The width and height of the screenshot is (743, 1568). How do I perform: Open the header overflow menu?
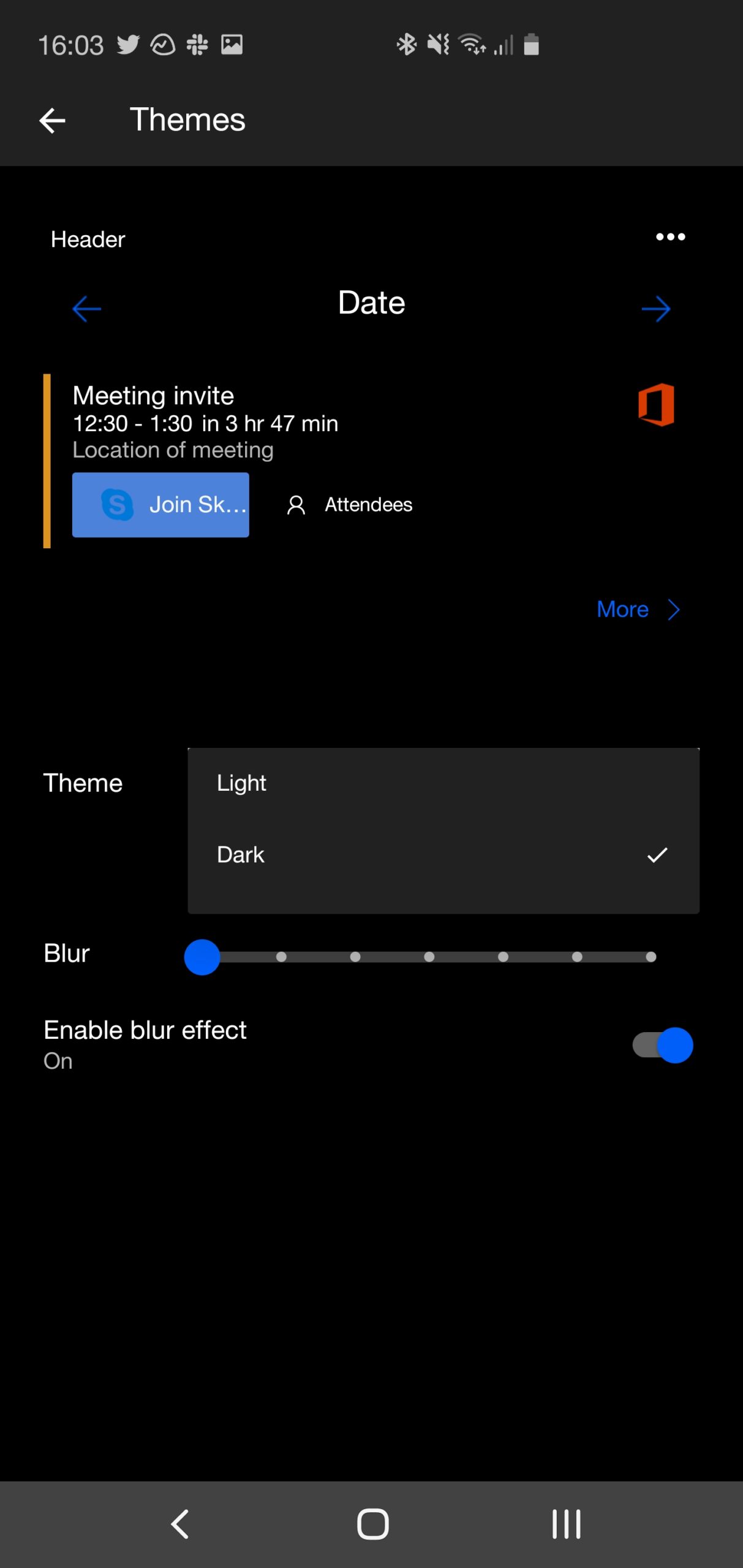(670, 237)
